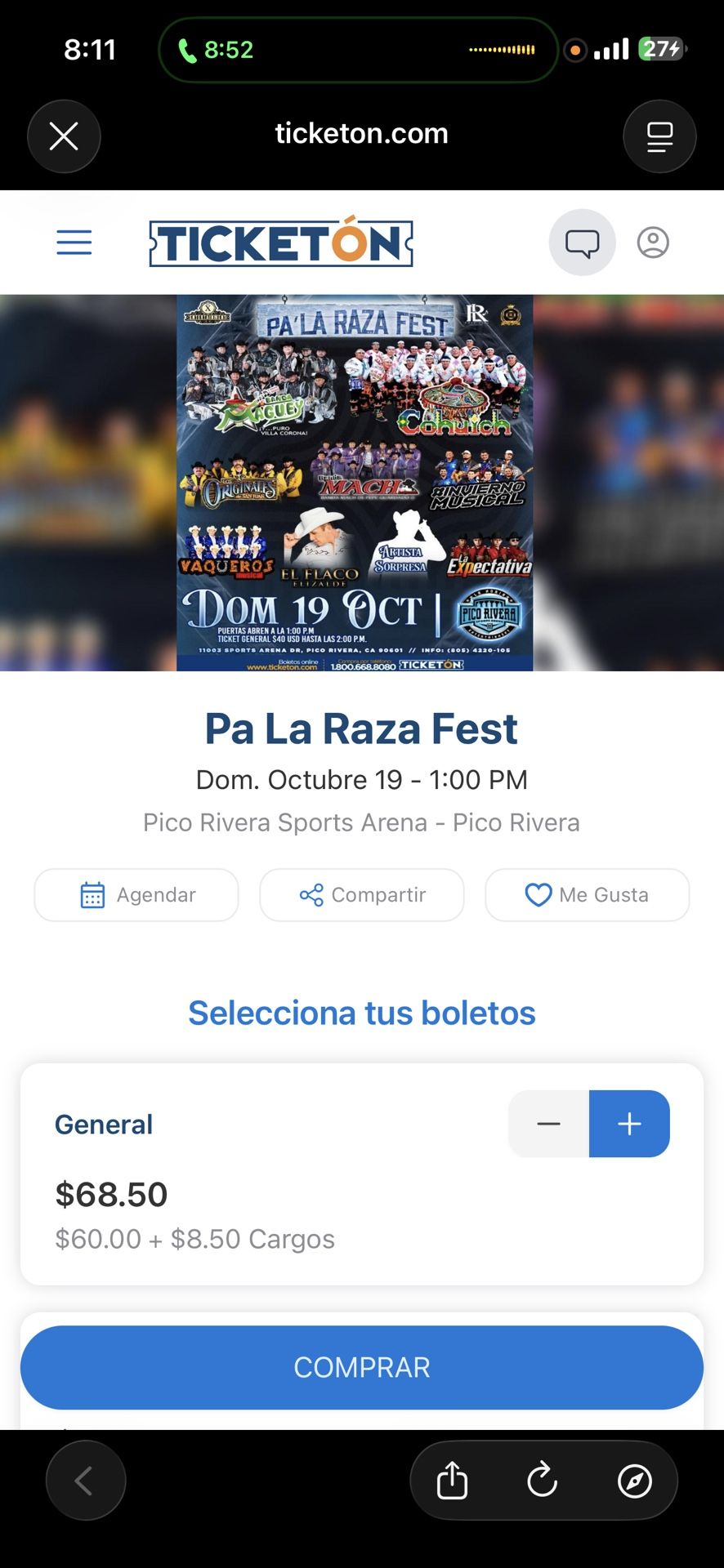The image size is (724, 1568).
Task: Open the page in Safari
Action: coord(635,1480)
